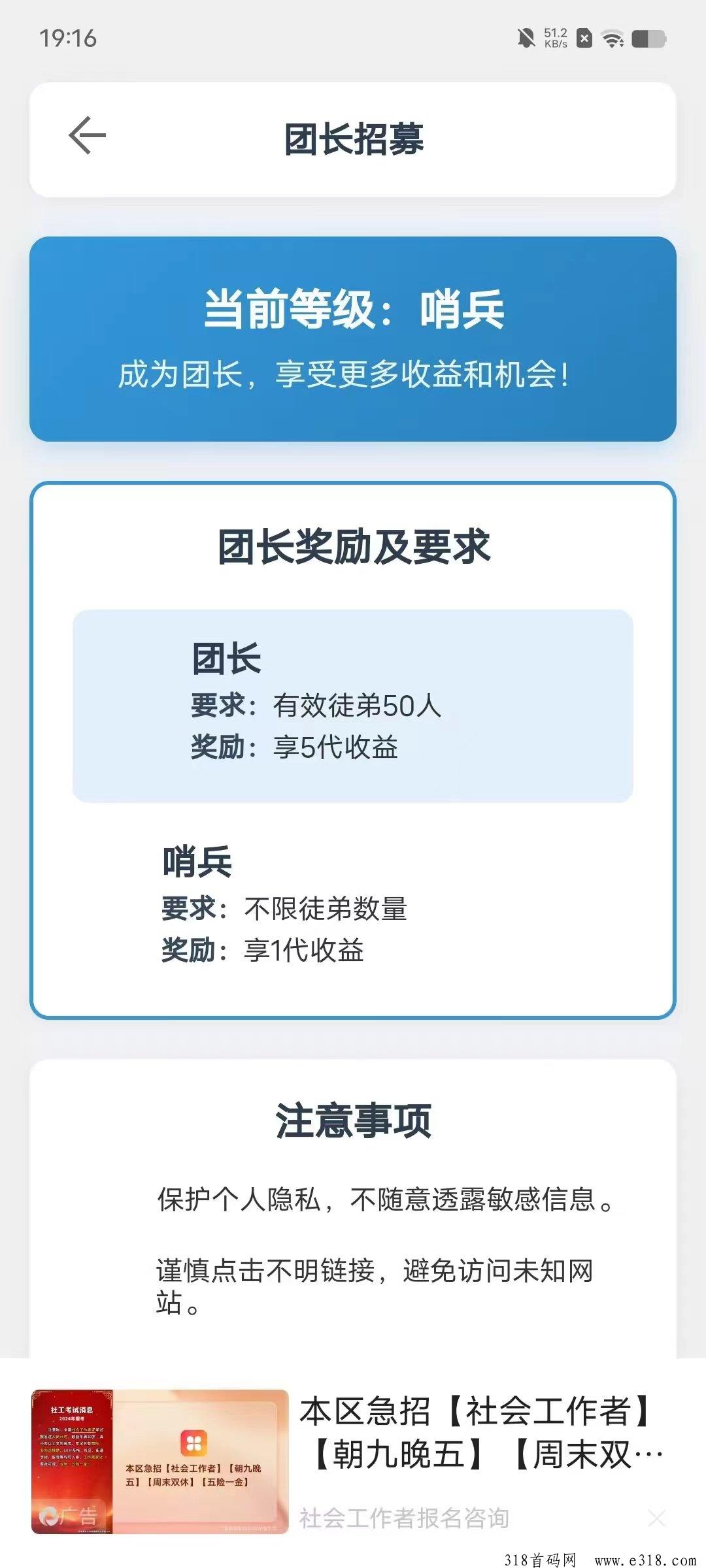Dismiss the bottom ad with the X

pos(656,1518)
